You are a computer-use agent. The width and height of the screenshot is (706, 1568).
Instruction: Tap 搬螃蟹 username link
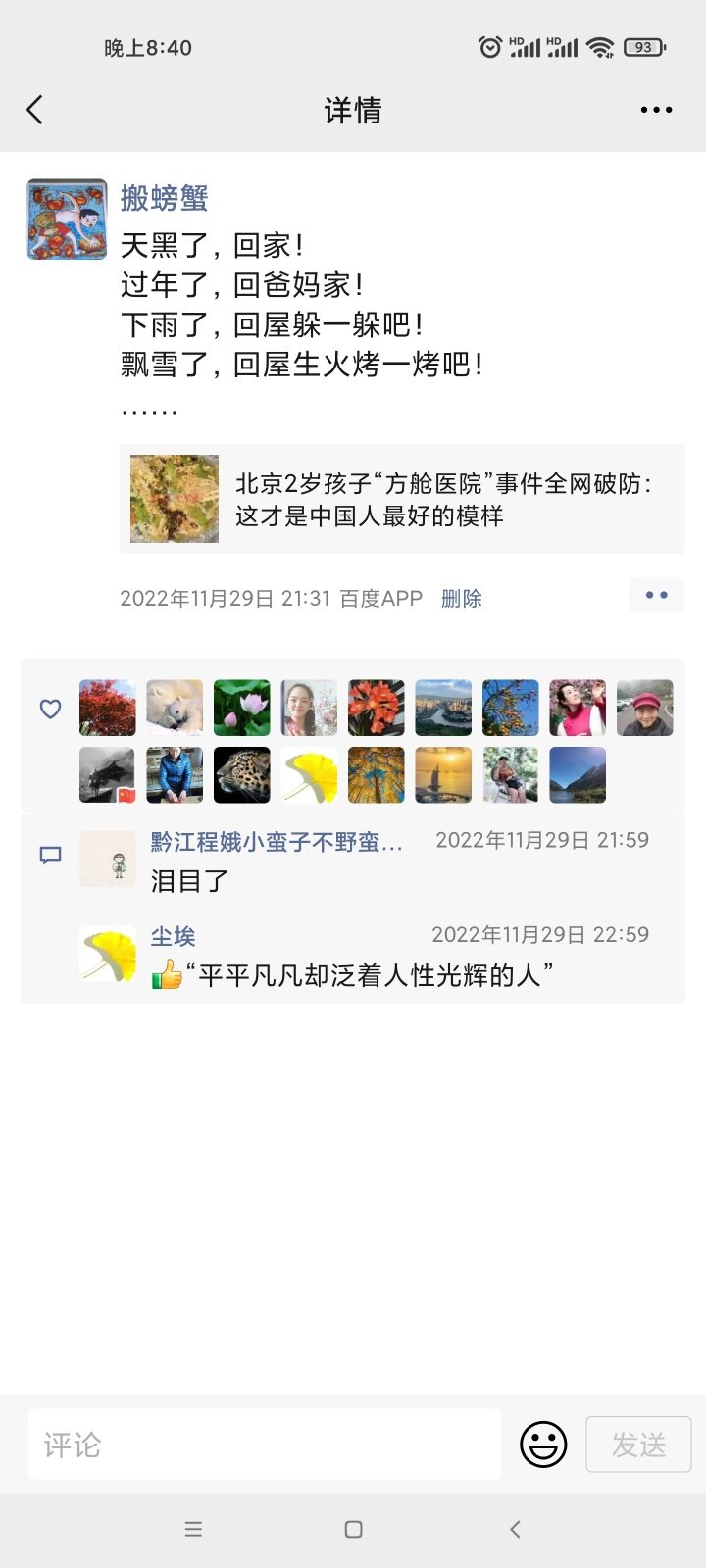pyautogui.click(x=165, y=198)
